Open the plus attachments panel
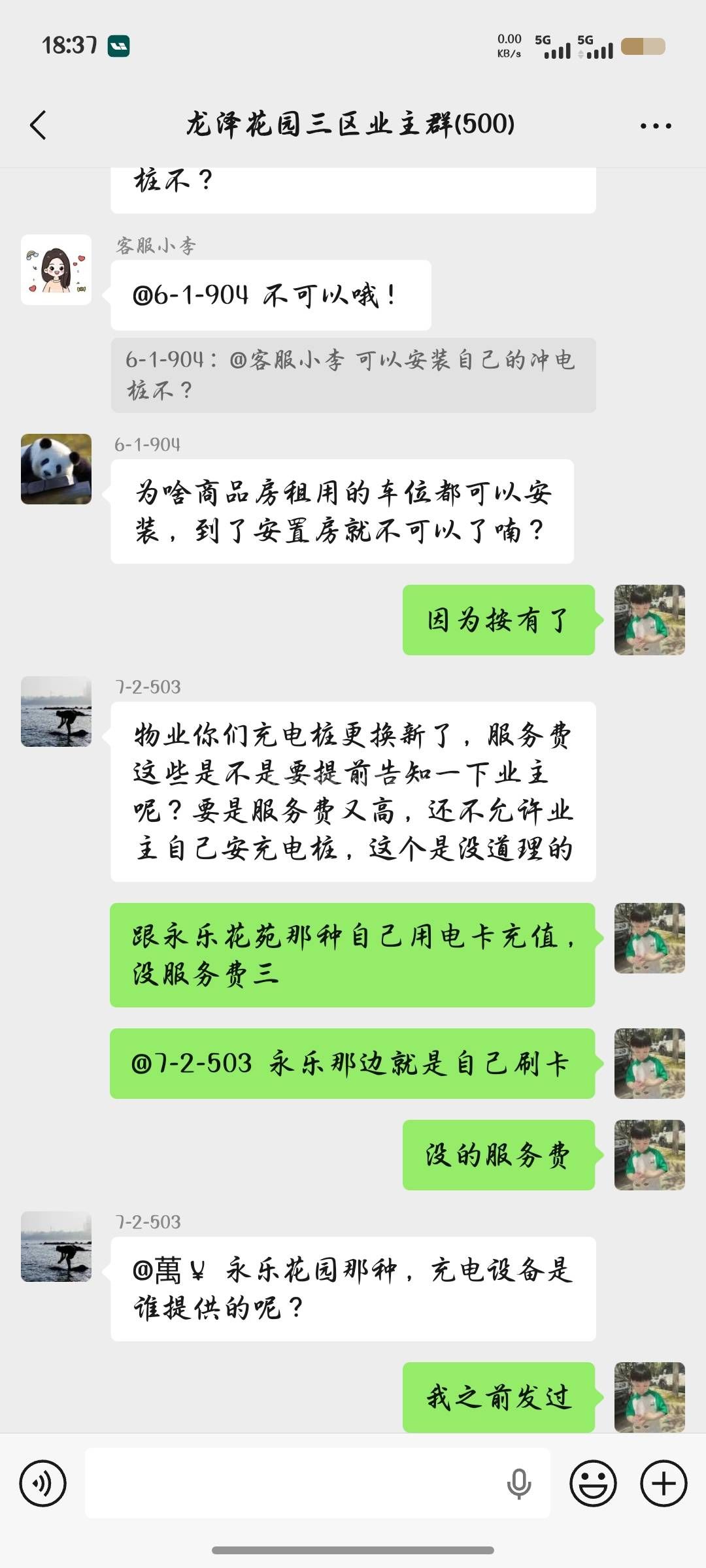The image size is (706, 1568). tap(664, 1483)
